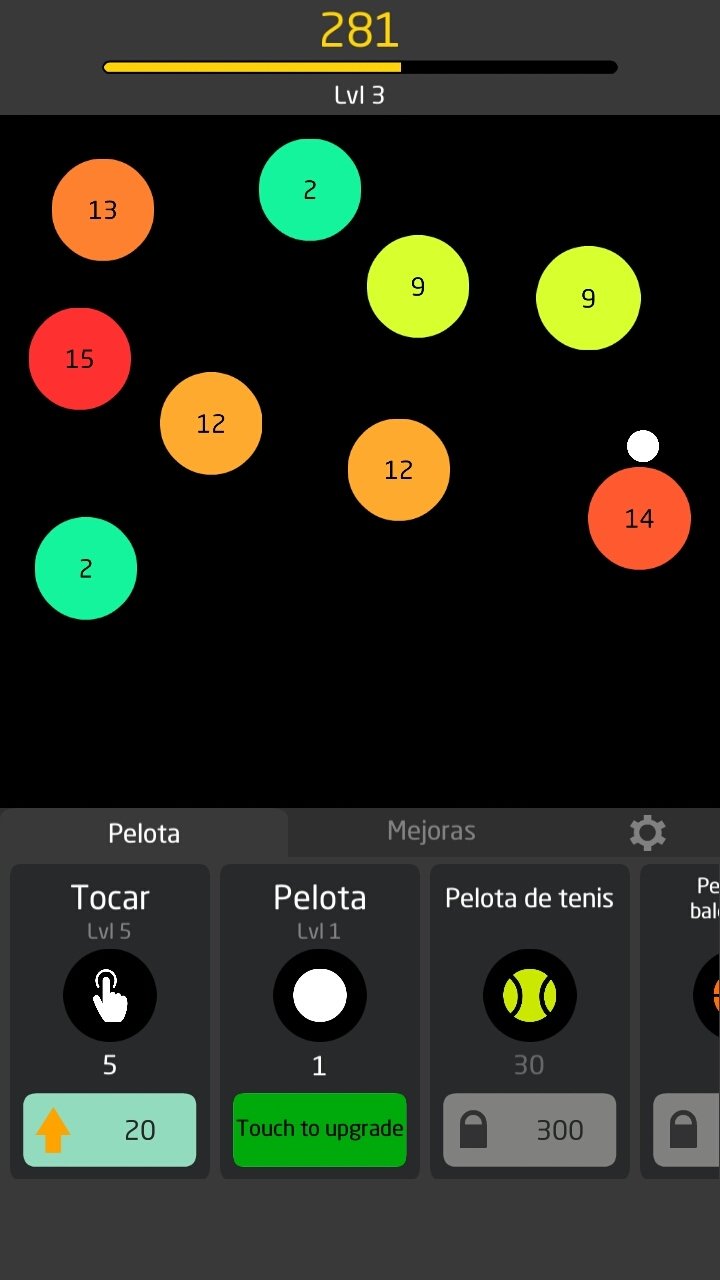The image size is (720, 1280).
Task: Open the settings gear
Action: (647, 832)
